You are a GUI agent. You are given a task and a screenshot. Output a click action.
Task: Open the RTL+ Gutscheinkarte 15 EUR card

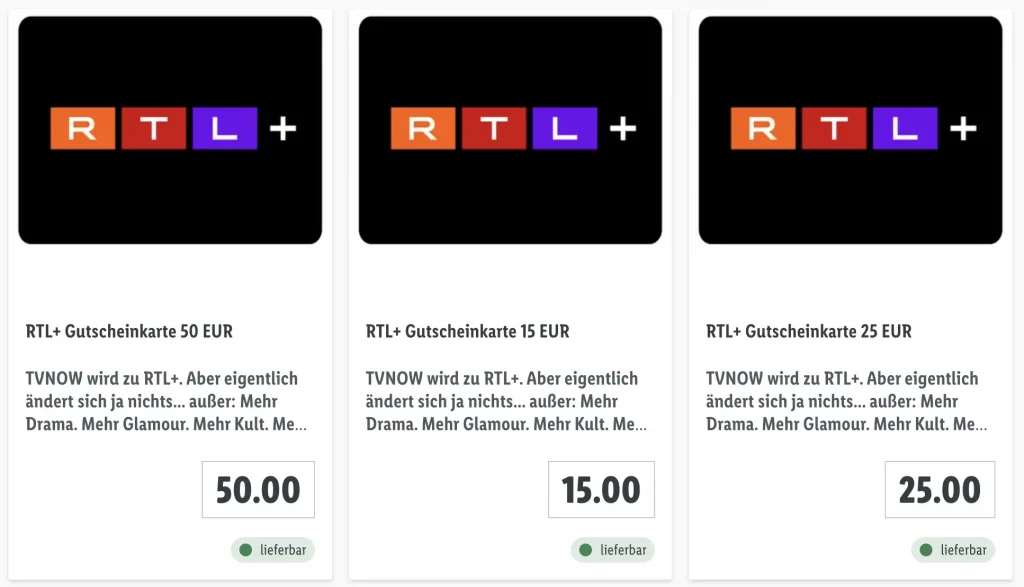[x=468, y=331]
